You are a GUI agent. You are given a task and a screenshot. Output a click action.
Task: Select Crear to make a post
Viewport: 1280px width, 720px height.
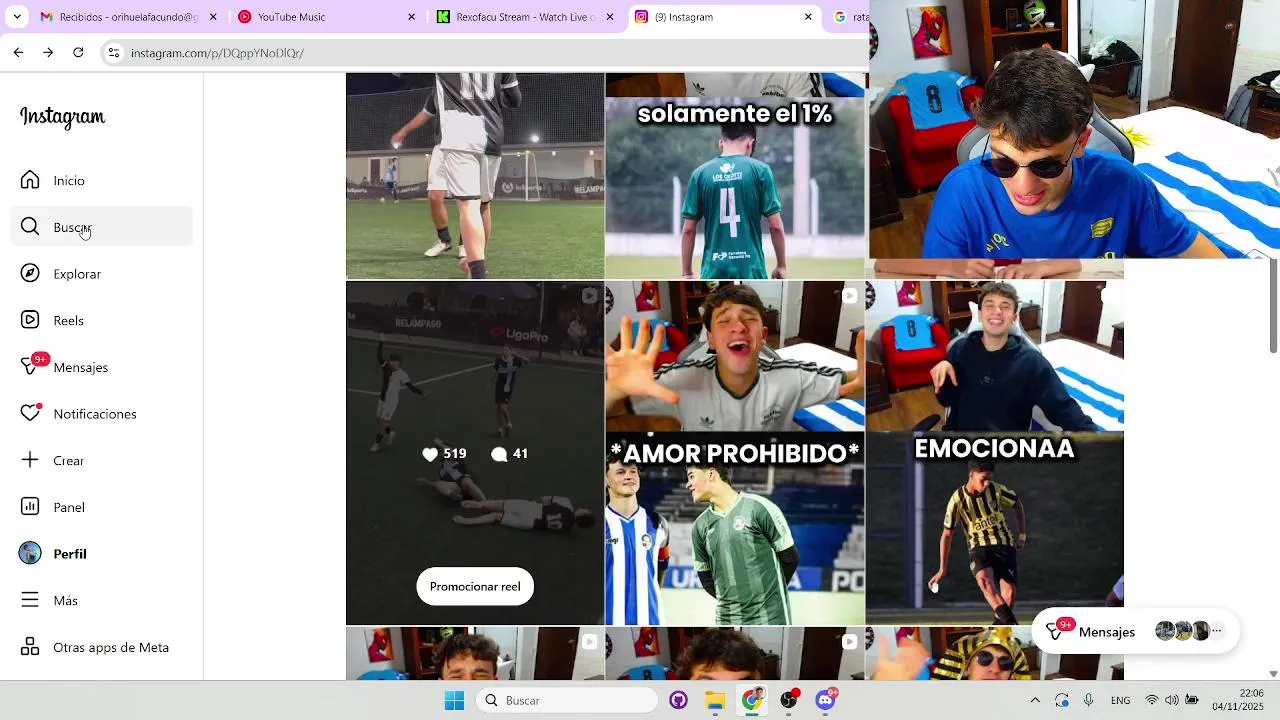coord(68,461)
